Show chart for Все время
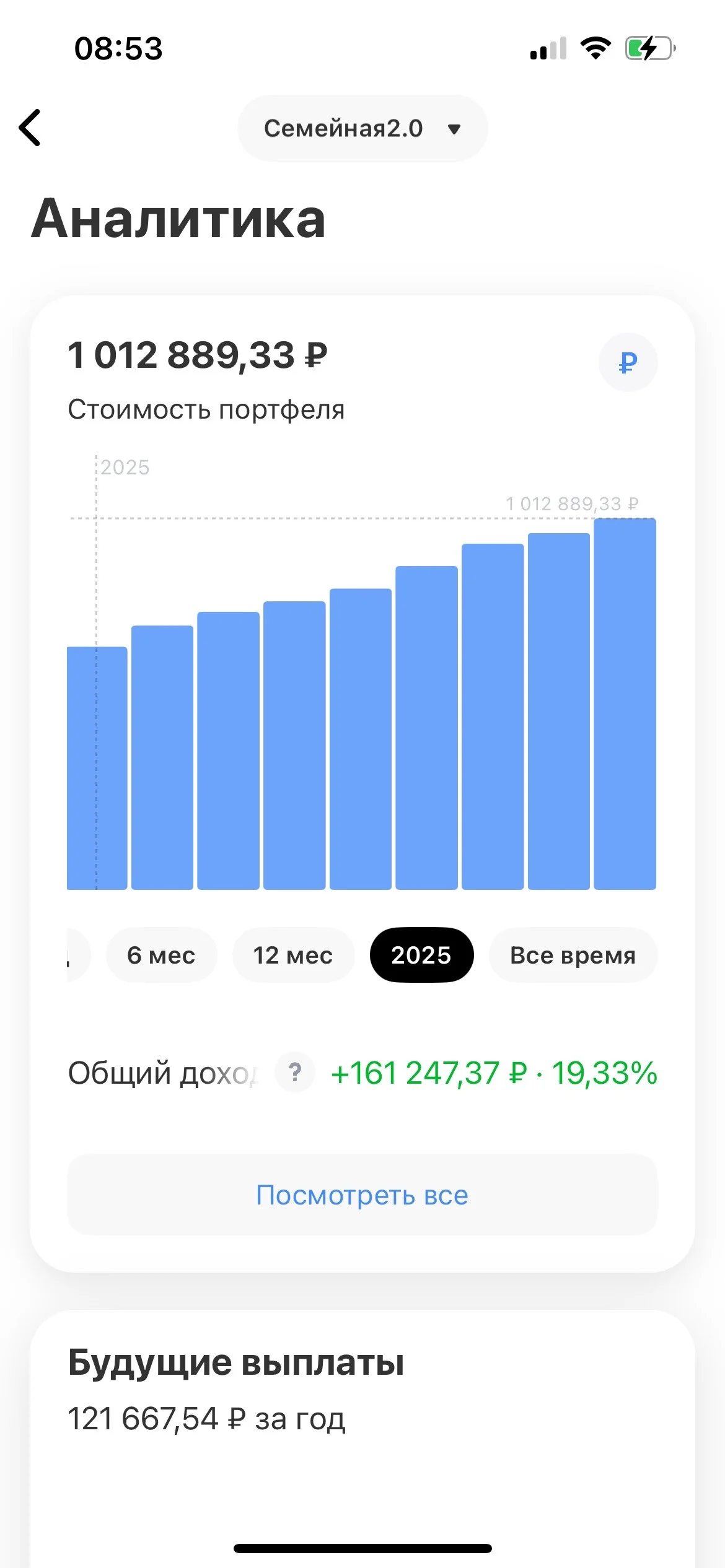Viewport: 725px width, 1568px height. pos(573,955)
